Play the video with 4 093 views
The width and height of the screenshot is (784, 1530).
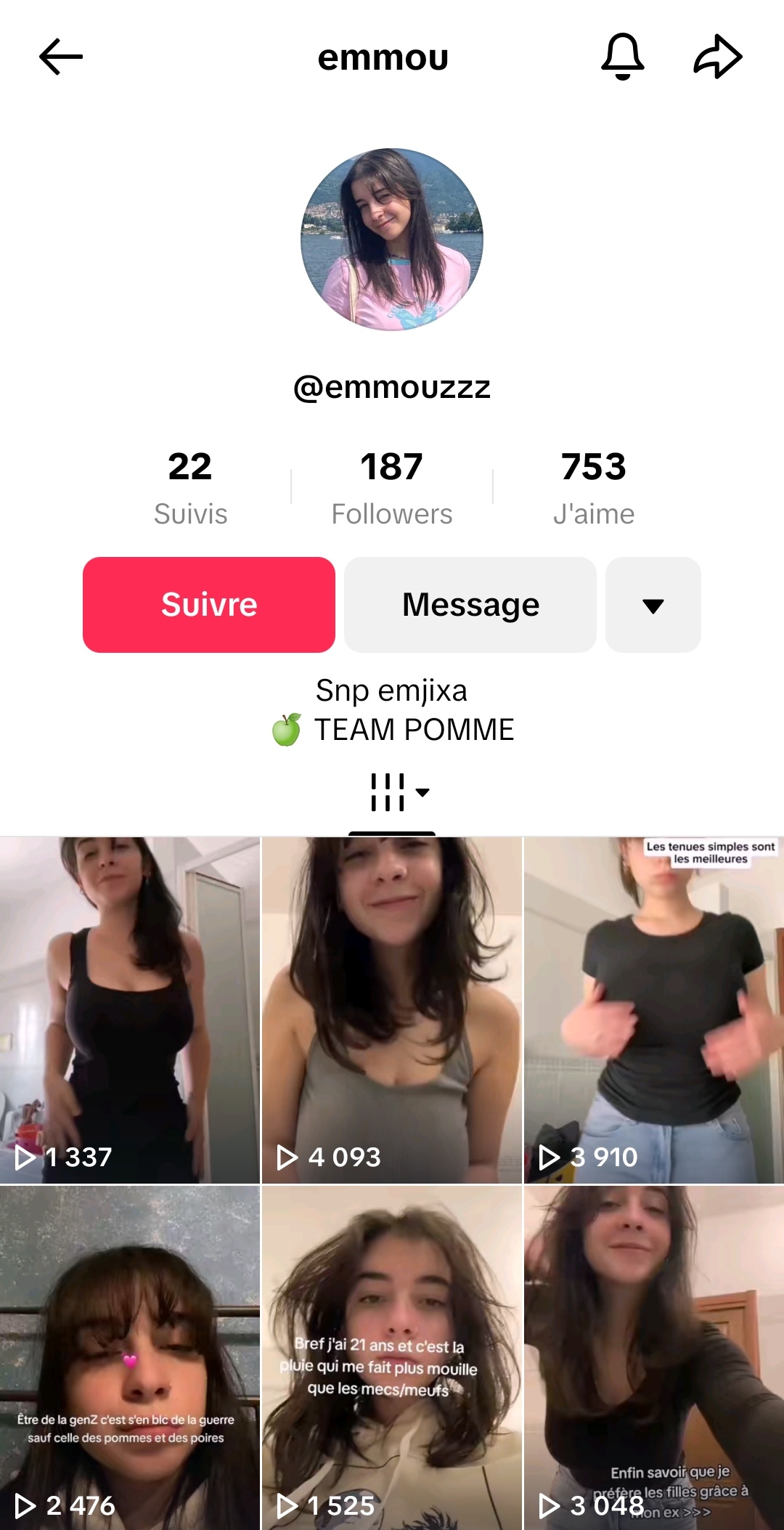point(392,1010)
